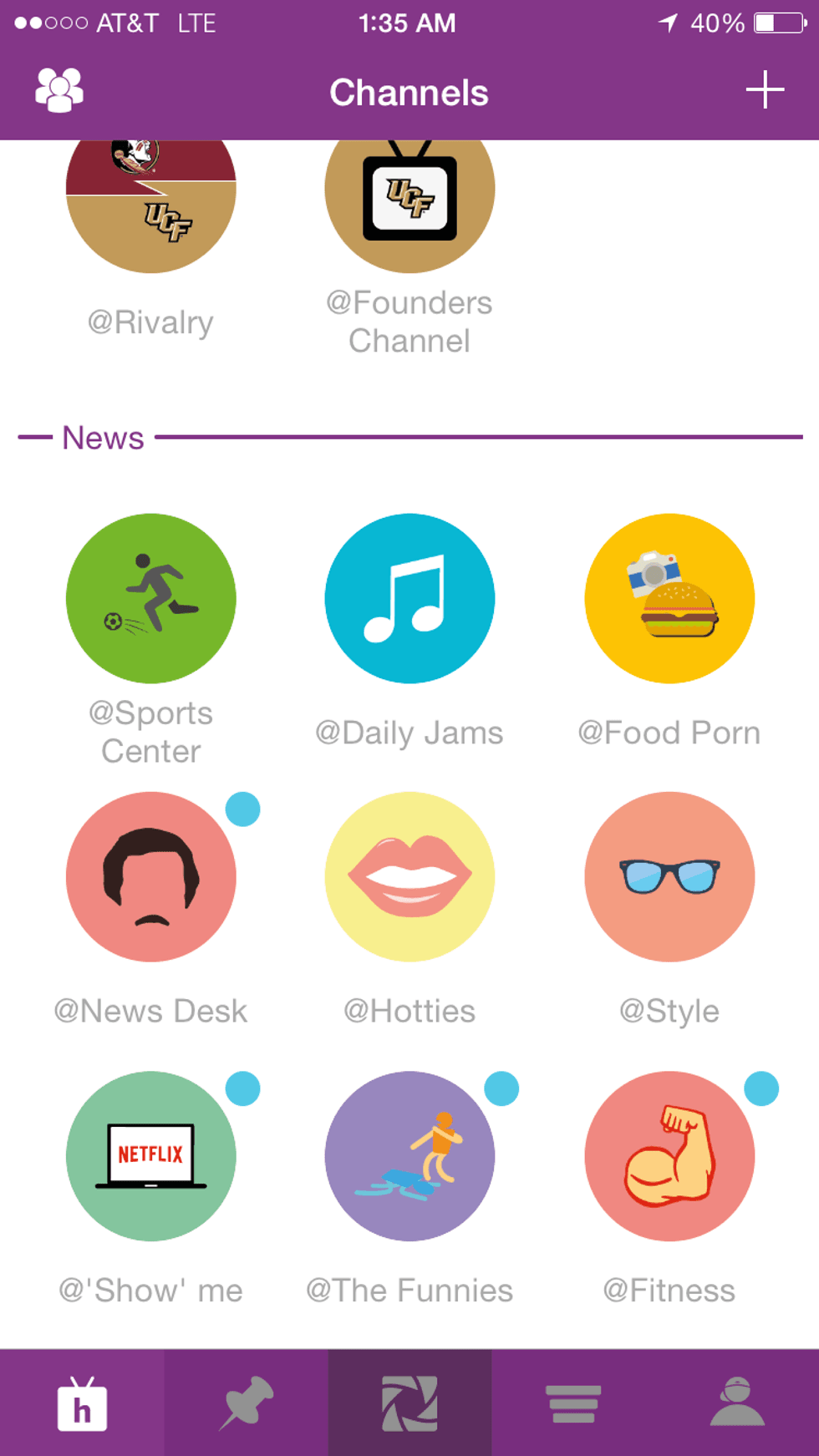The width and height of the screenshot is (819, 1456).
Task: Select the @Hotties channel
Action: (x=409, y=877)
